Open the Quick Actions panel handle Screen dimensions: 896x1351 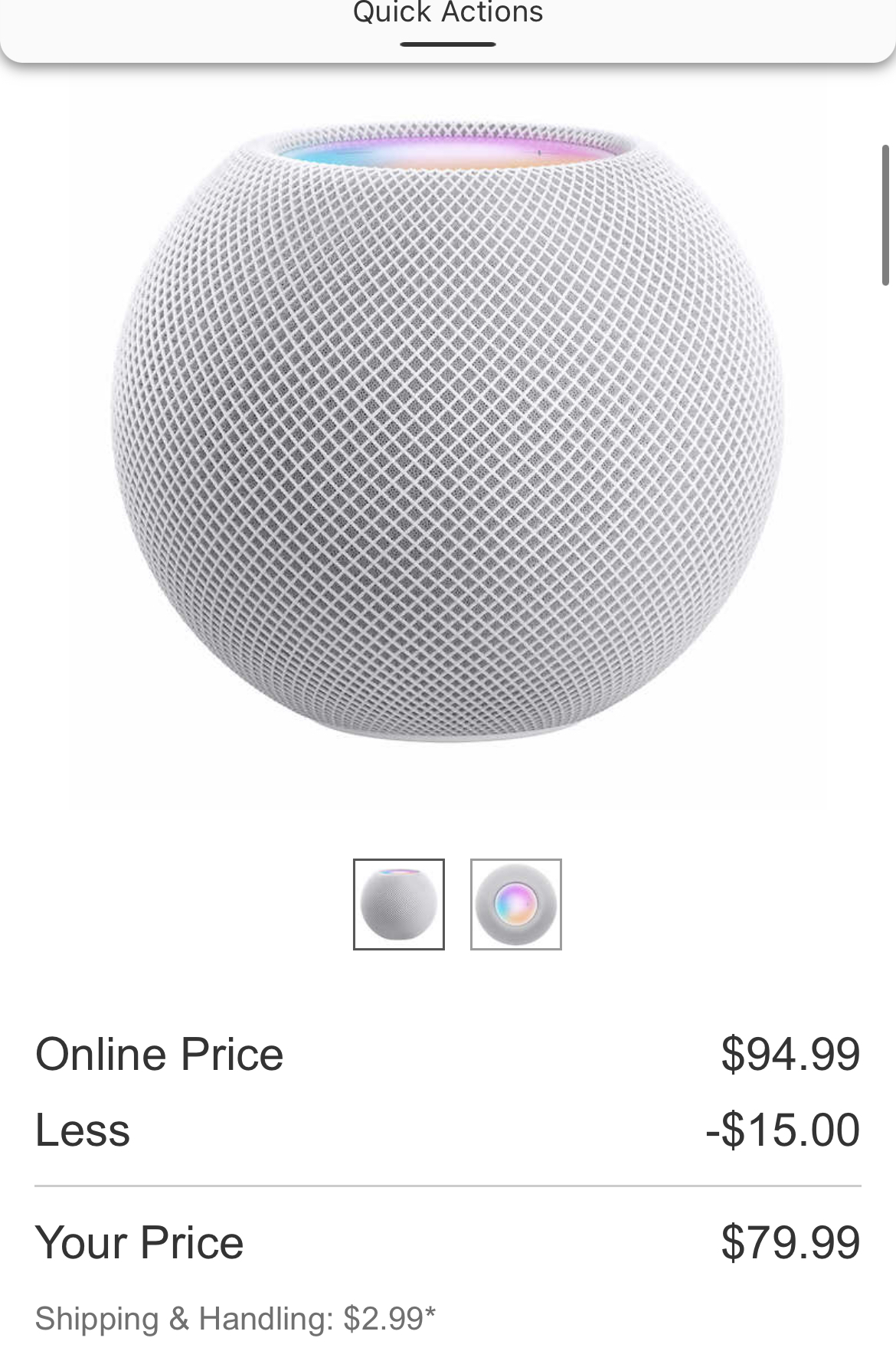pos(448,43)
